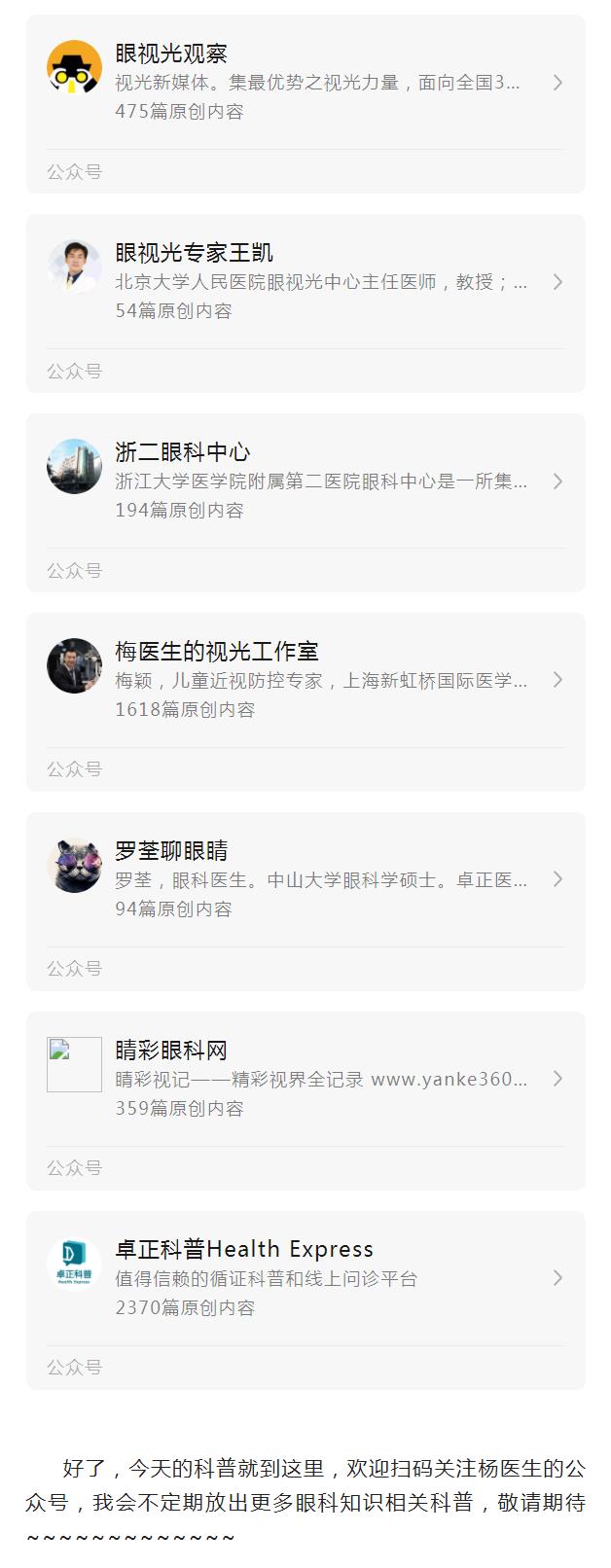Select the 罗荃聊眼睛 account card
The height and width of the screenshot is (1568, 611).
pos(305,879)
